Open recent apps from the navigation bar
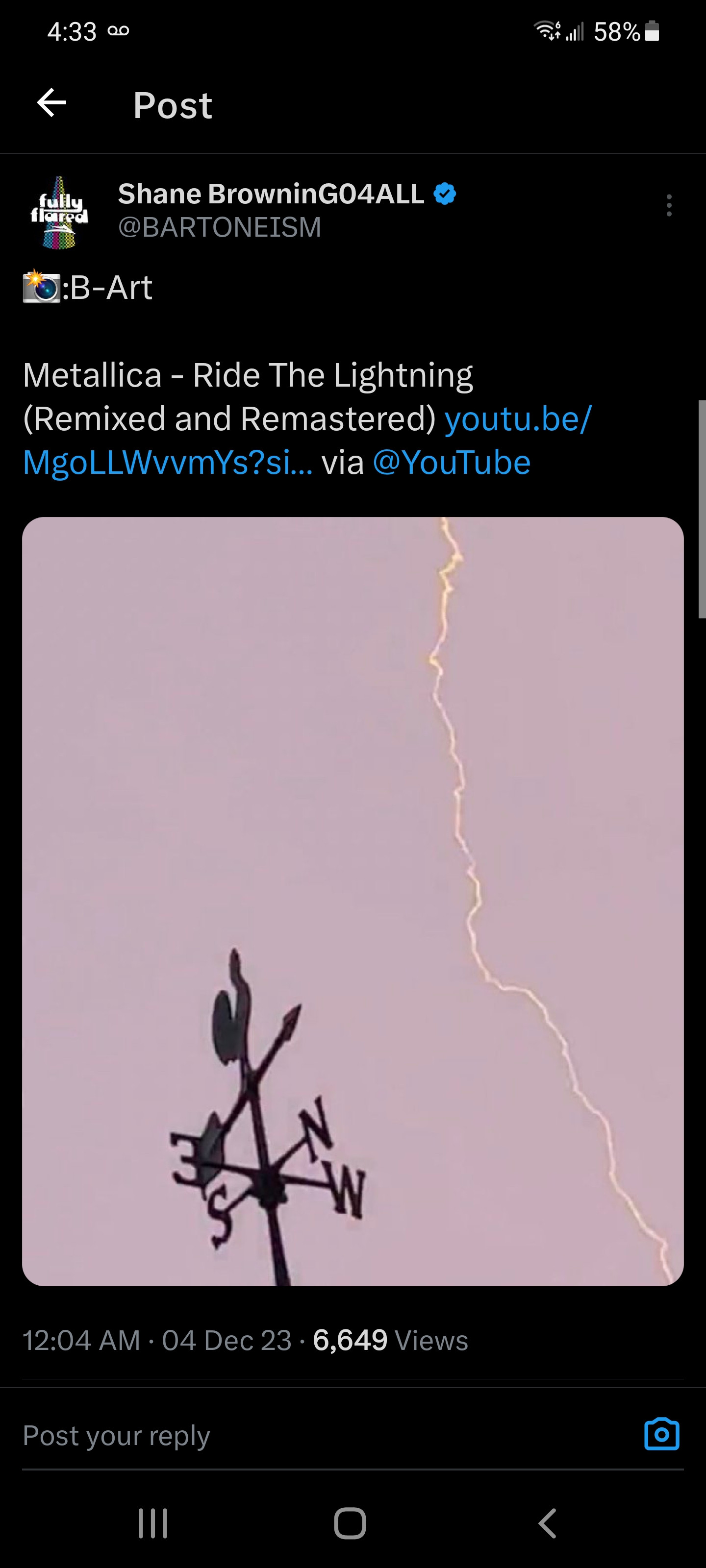The image size is (706, 1568). pos(153,1524)
